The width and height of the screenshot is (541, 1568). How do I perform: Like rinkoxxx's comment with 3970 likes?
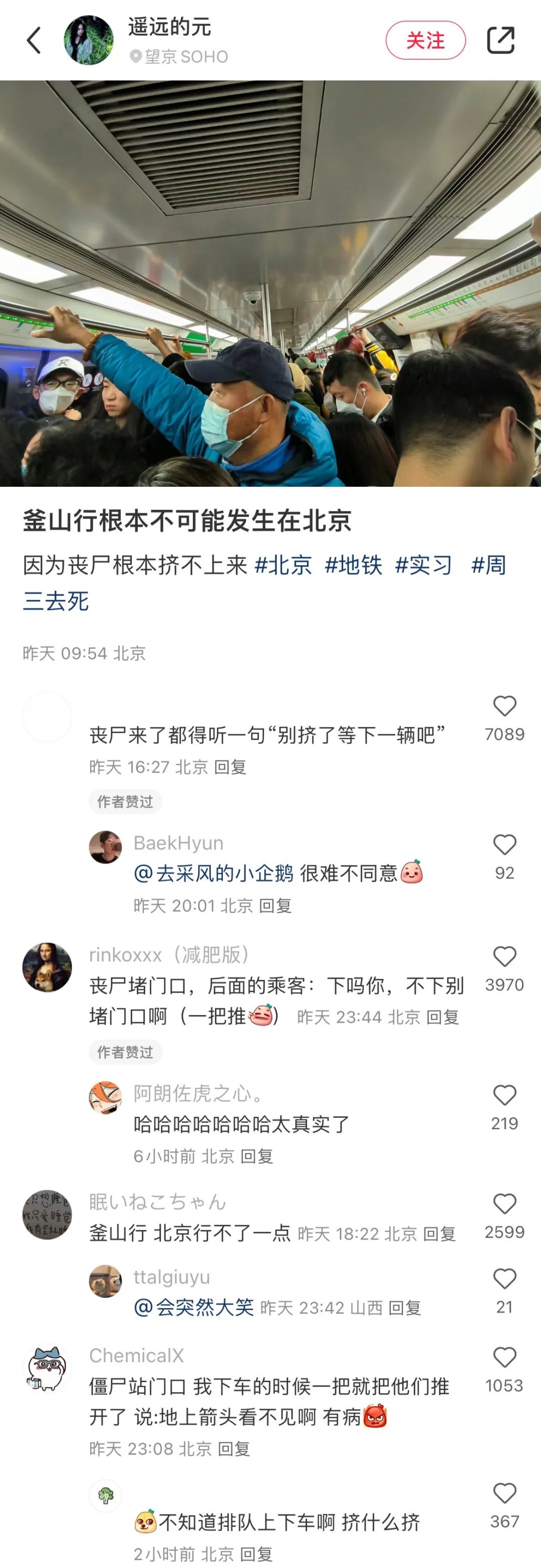(504, 957)
